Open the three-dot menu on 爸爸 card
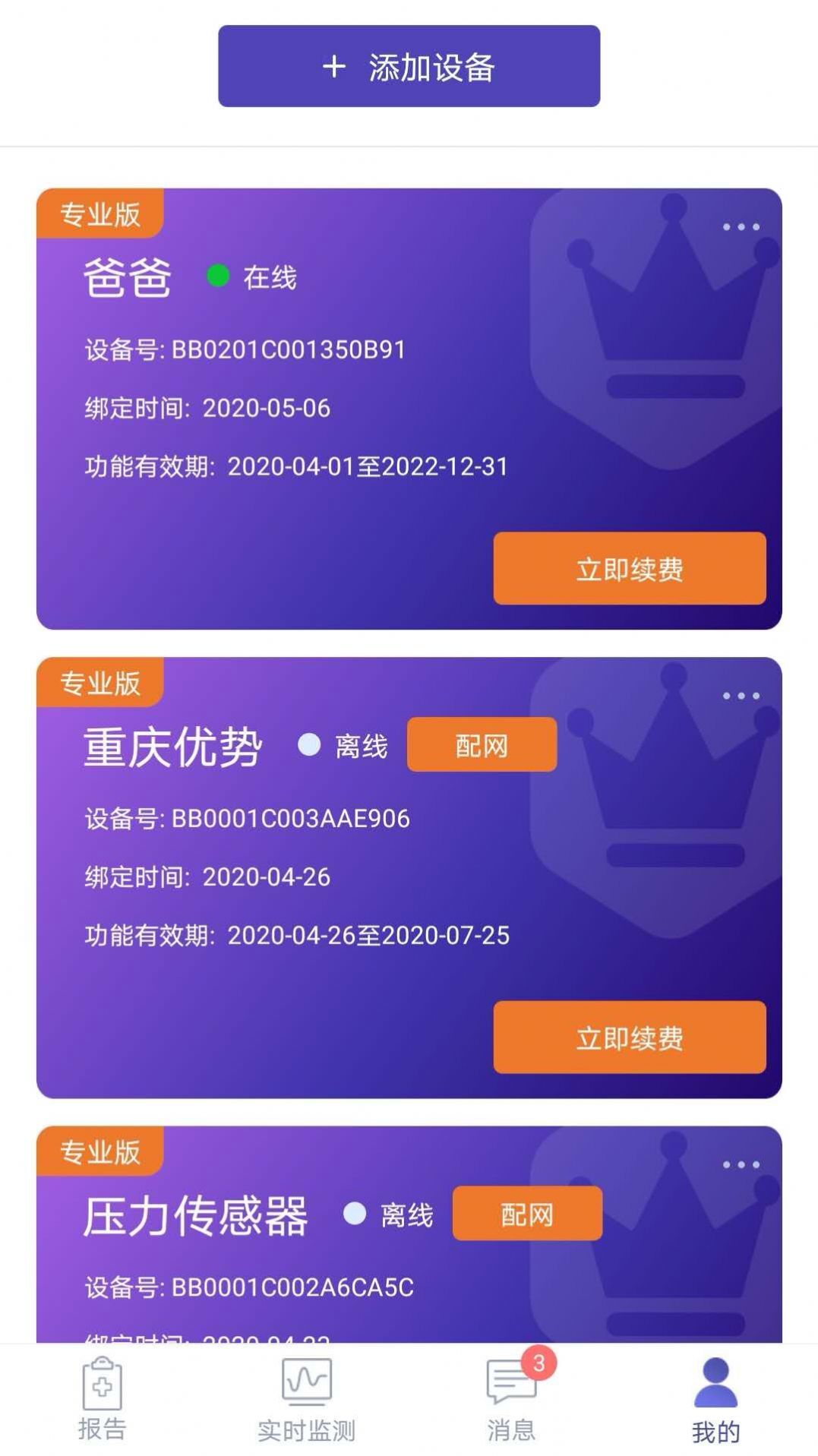The image size is (818, 1456). 741,226
